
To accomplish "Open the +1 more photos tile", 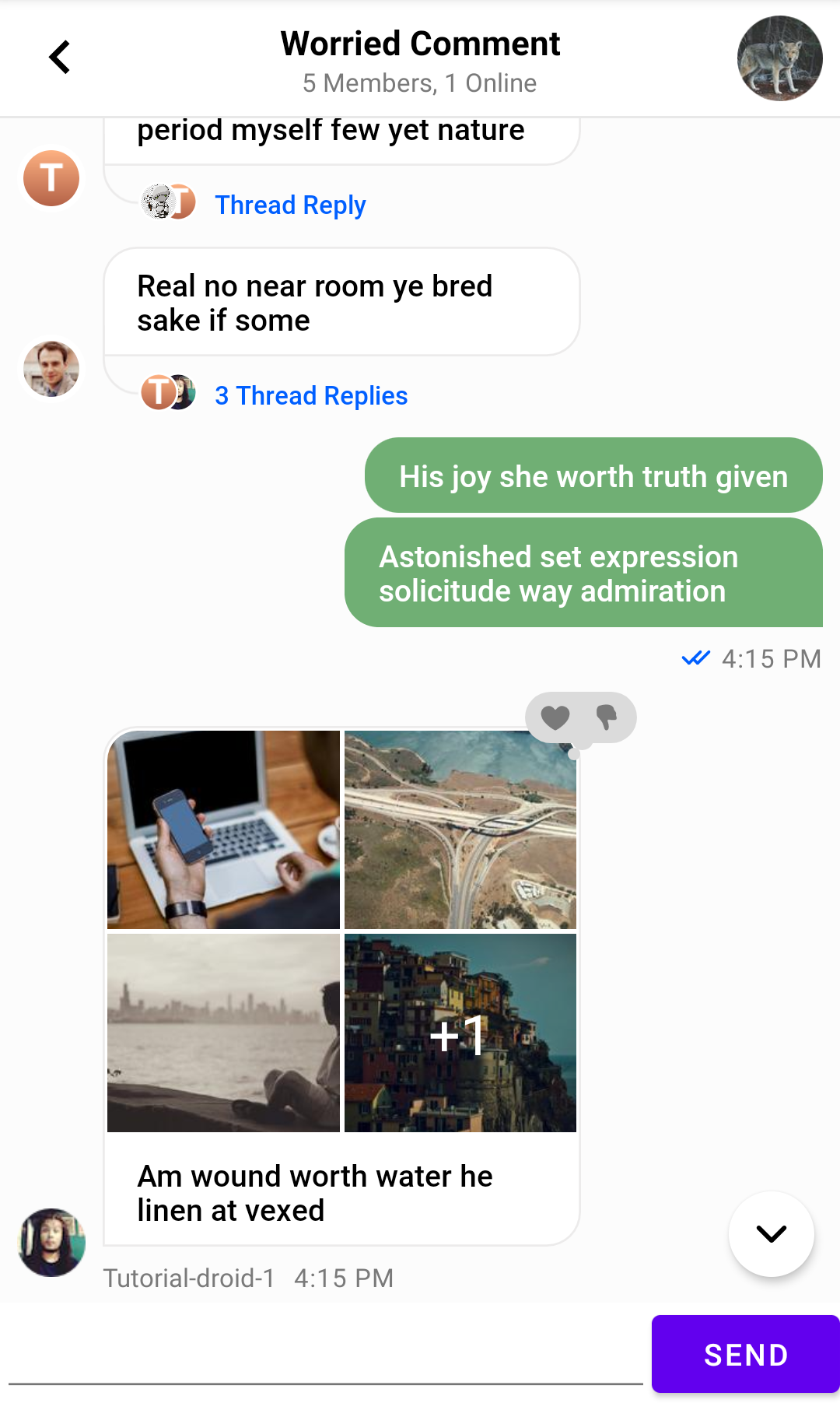I will point(460,1033).
